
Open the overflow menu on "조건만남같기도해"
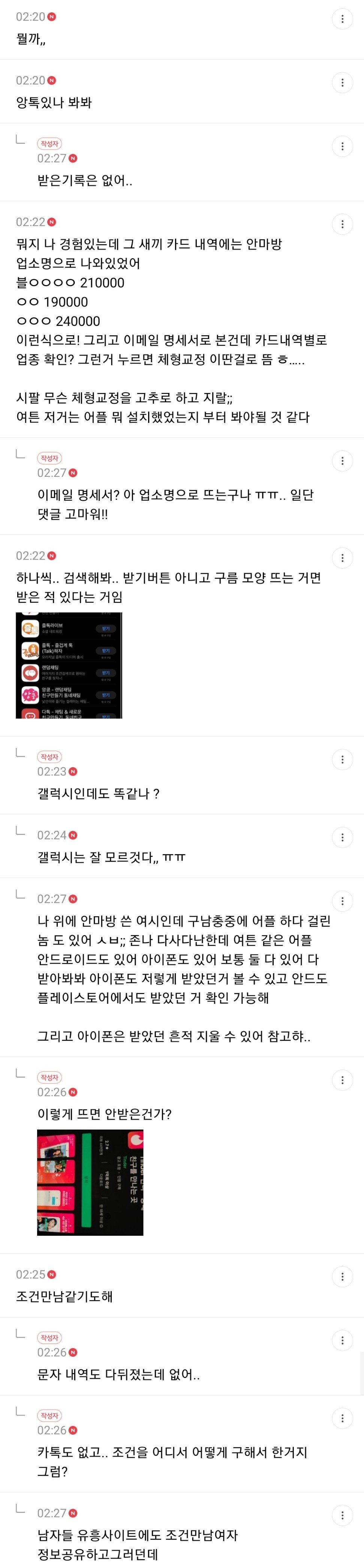tap(342, 1277)
